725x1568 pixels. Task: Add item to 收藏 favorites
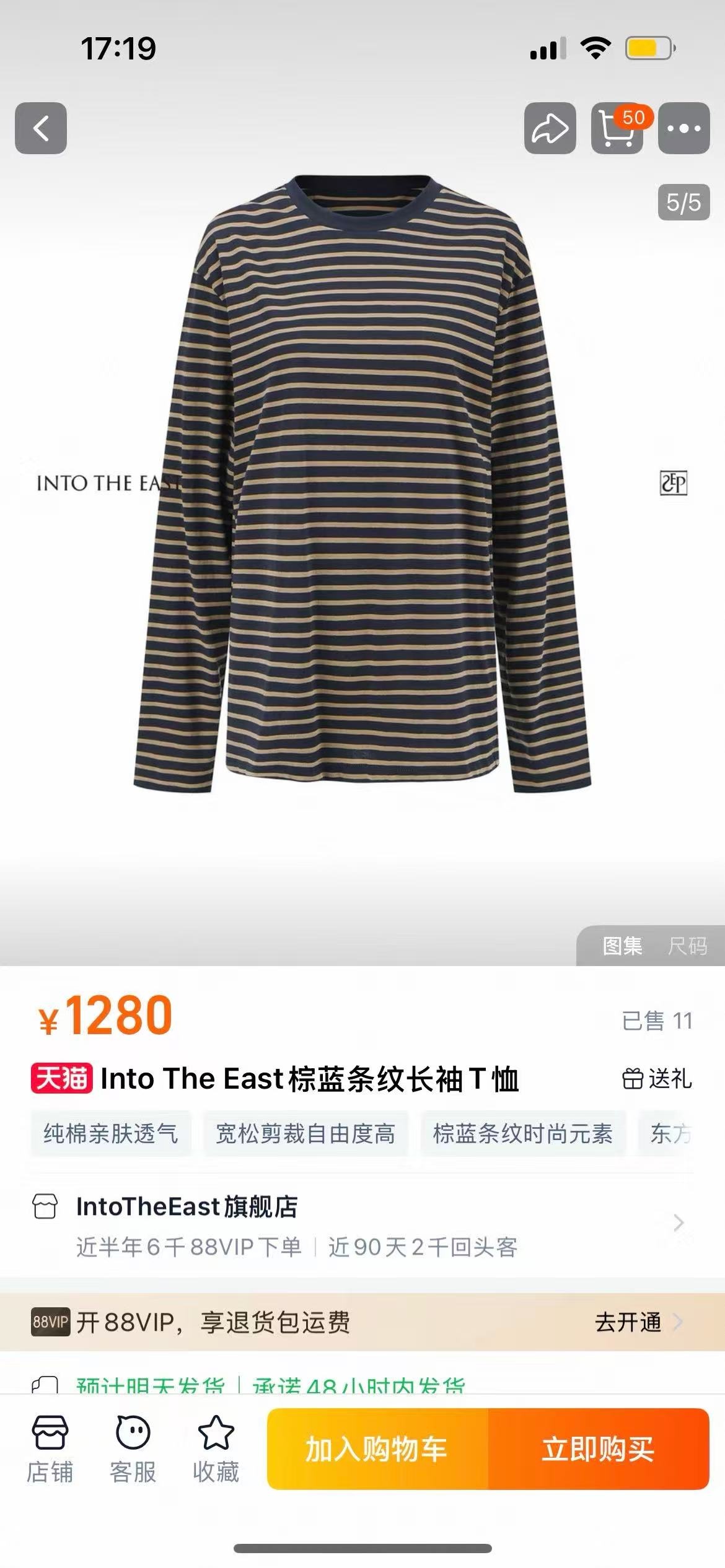pos(216,1449)
